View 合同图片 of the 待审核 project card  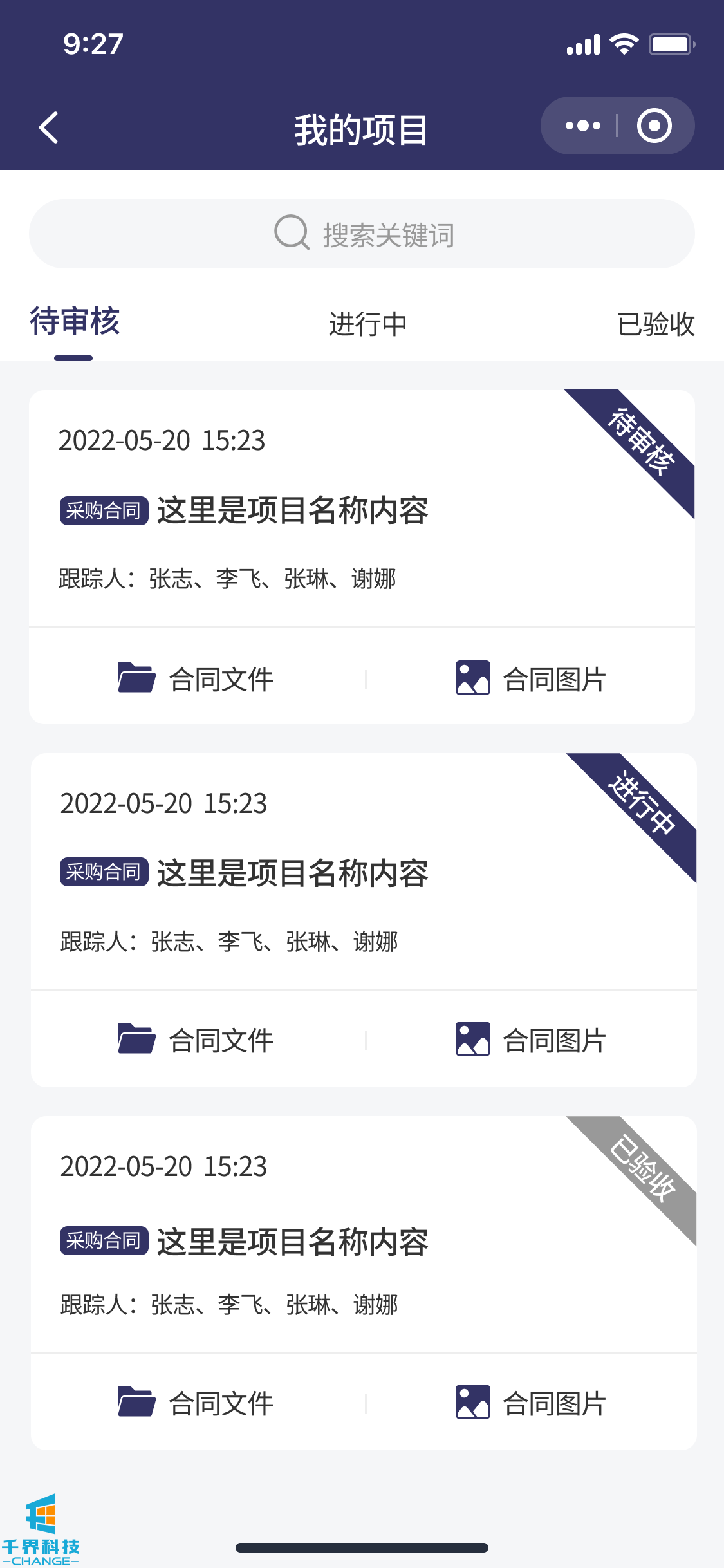tap(531, 679)
